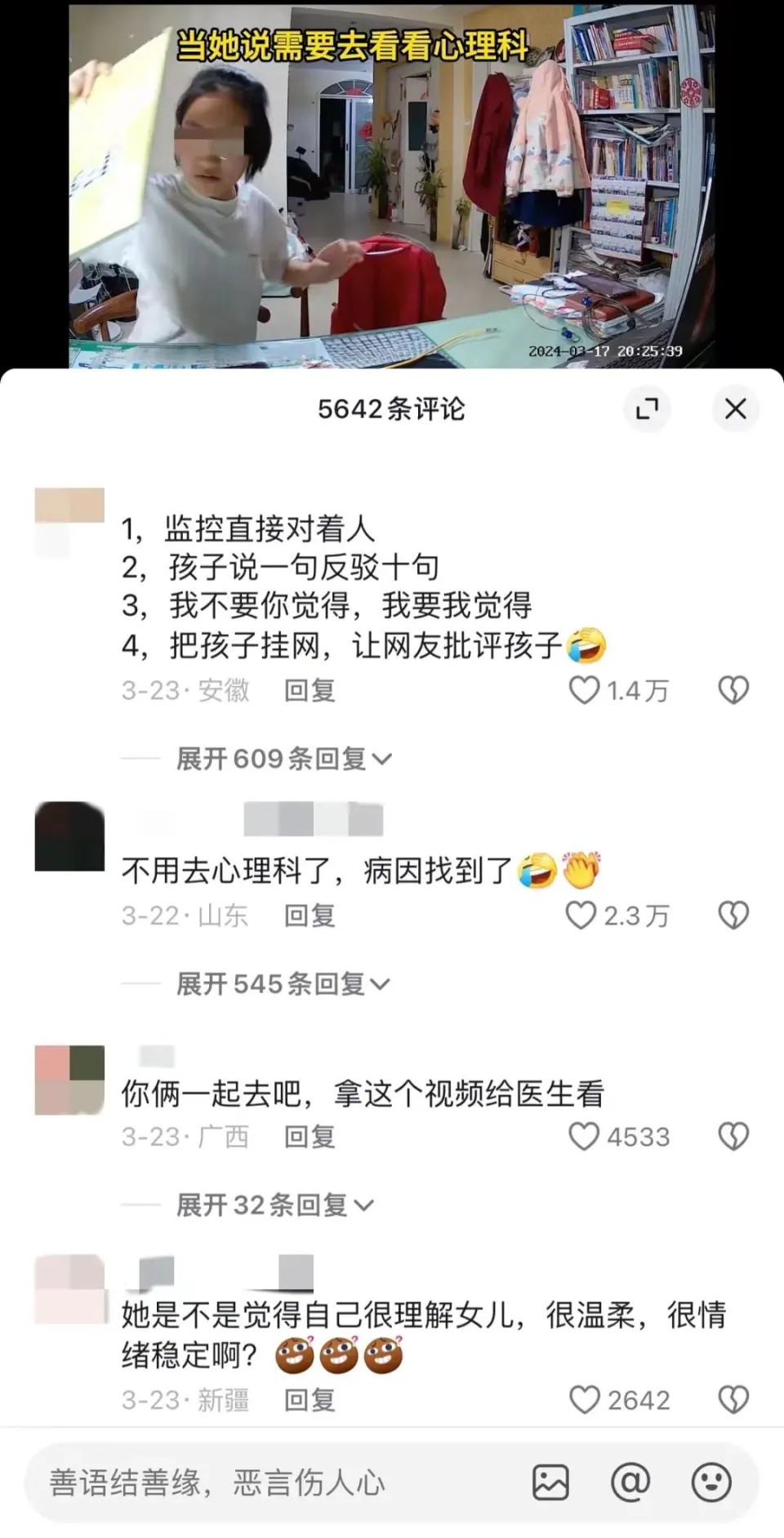
Task: Dislike the comment from 安徽
Action: coord(733,690)
